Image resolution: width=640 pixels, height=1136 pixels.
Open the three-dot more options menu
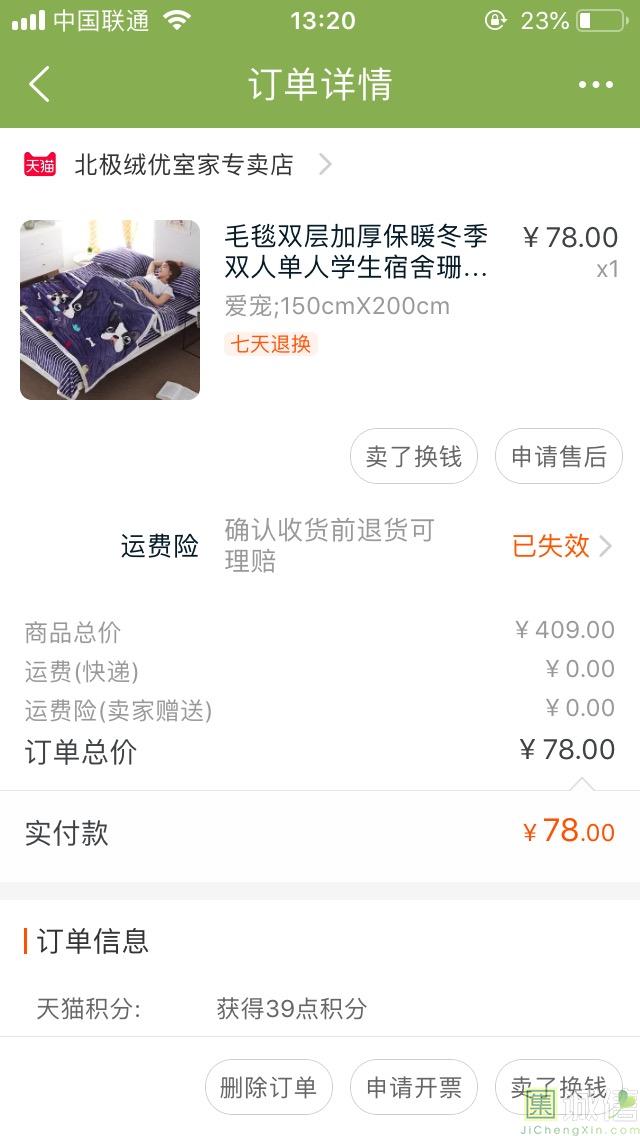[x=595, y=85]
